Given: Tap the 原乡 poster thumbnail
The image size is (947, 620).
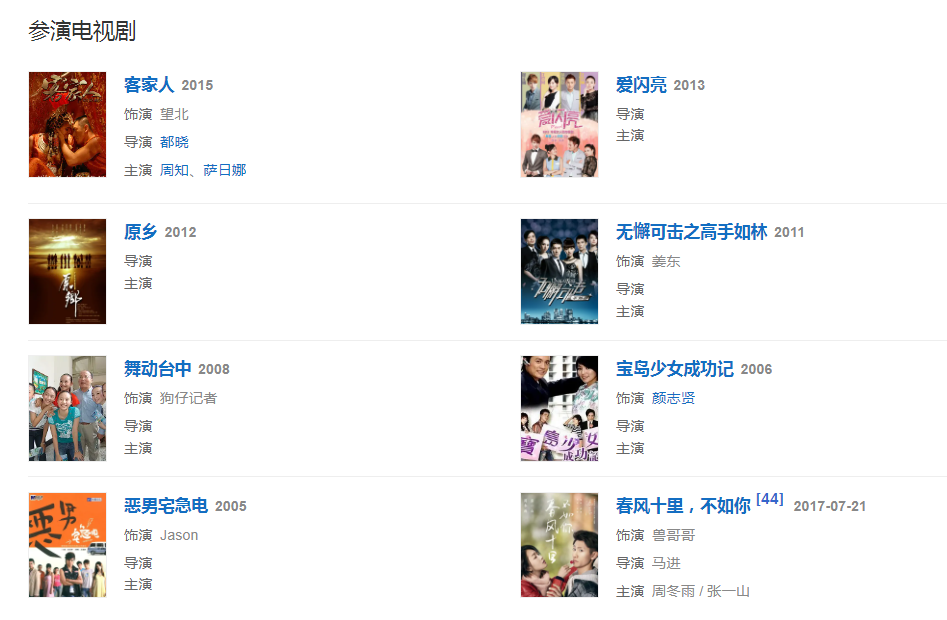Looking at the screenshot, I should pos(67,271).
